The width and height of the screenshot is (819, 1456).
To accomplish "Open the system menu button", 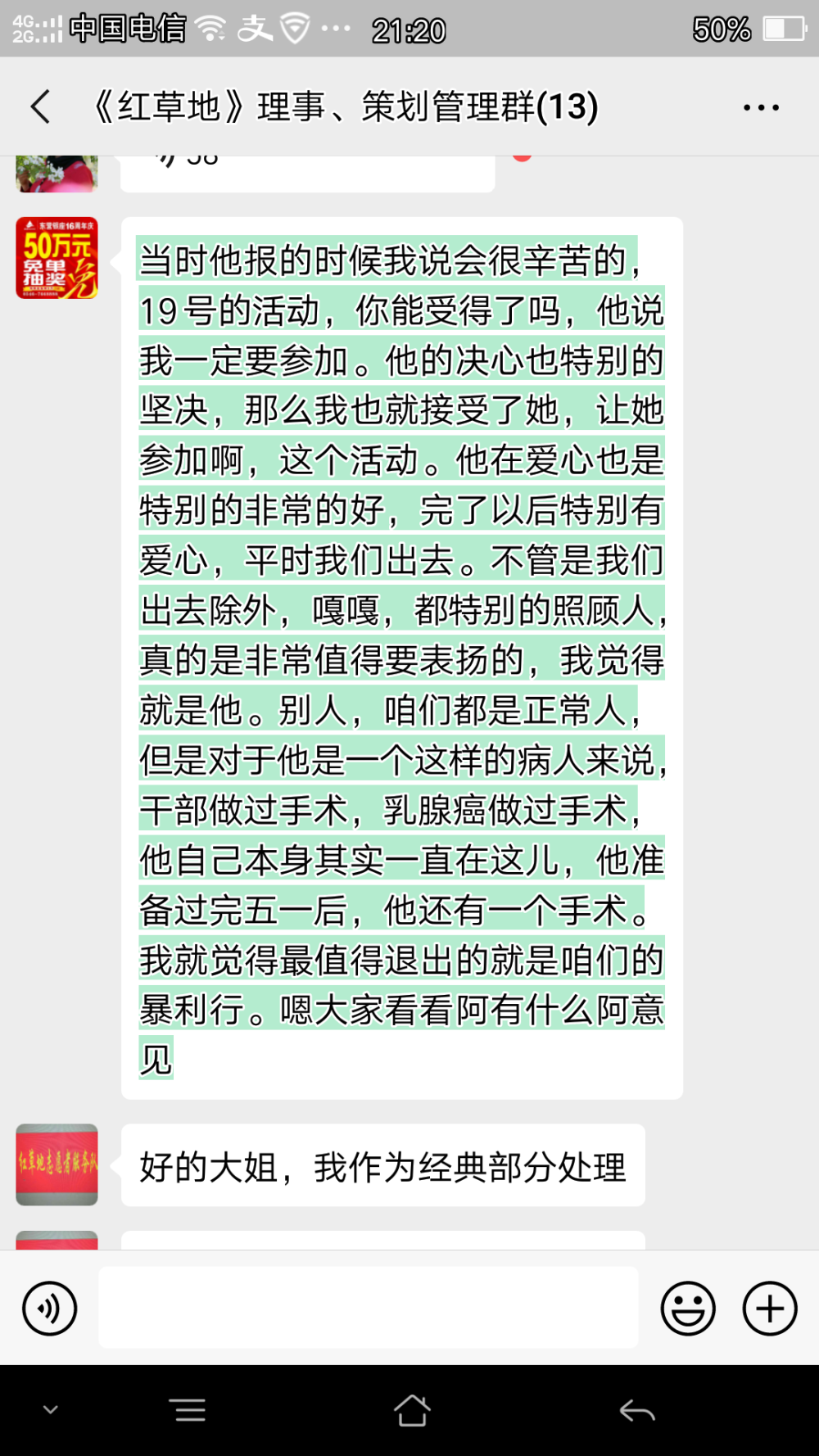I will pyautogui.click(x=190, y=1410).
